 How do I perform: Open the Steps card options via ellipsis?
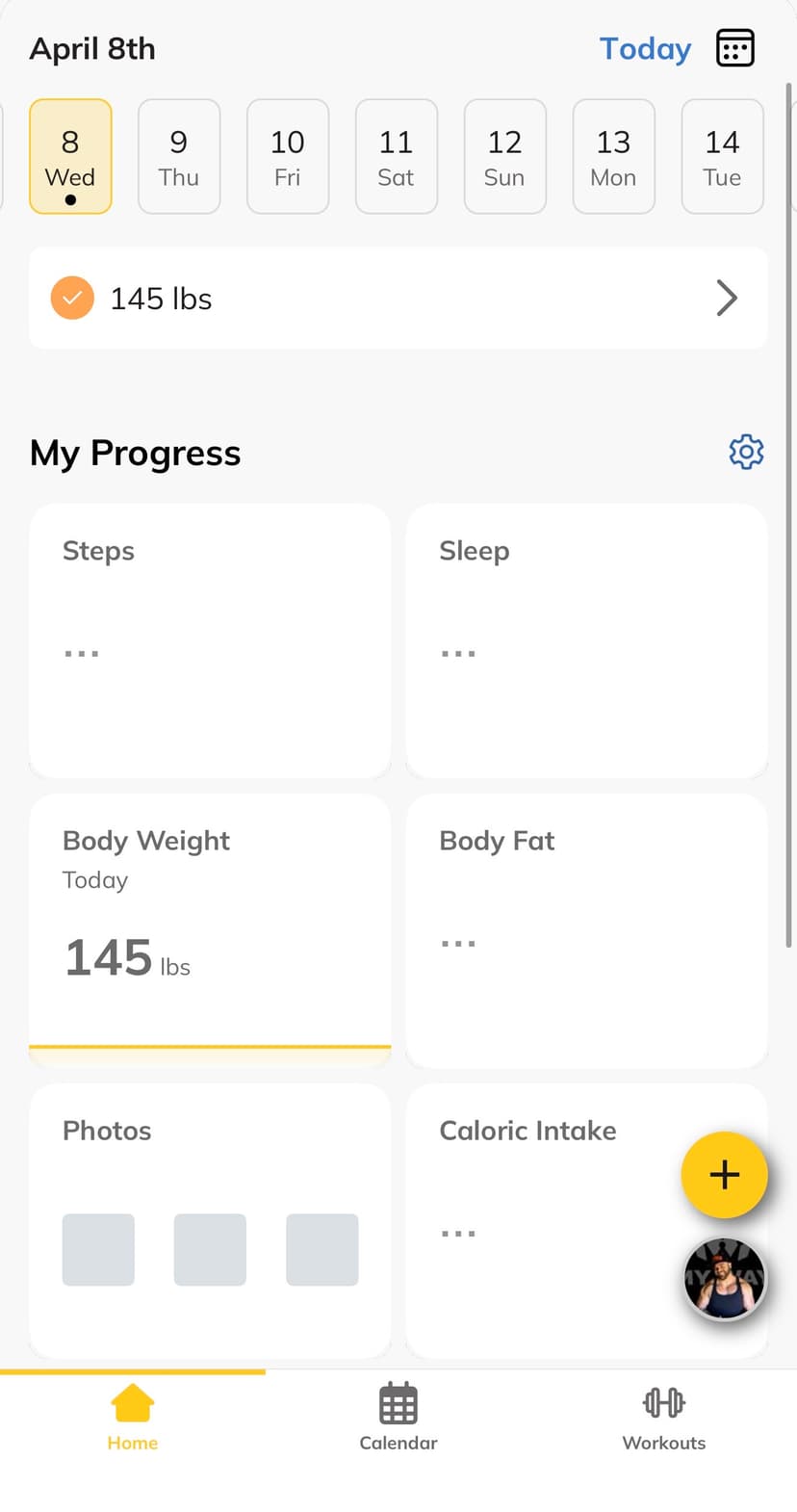pos(81,653)
